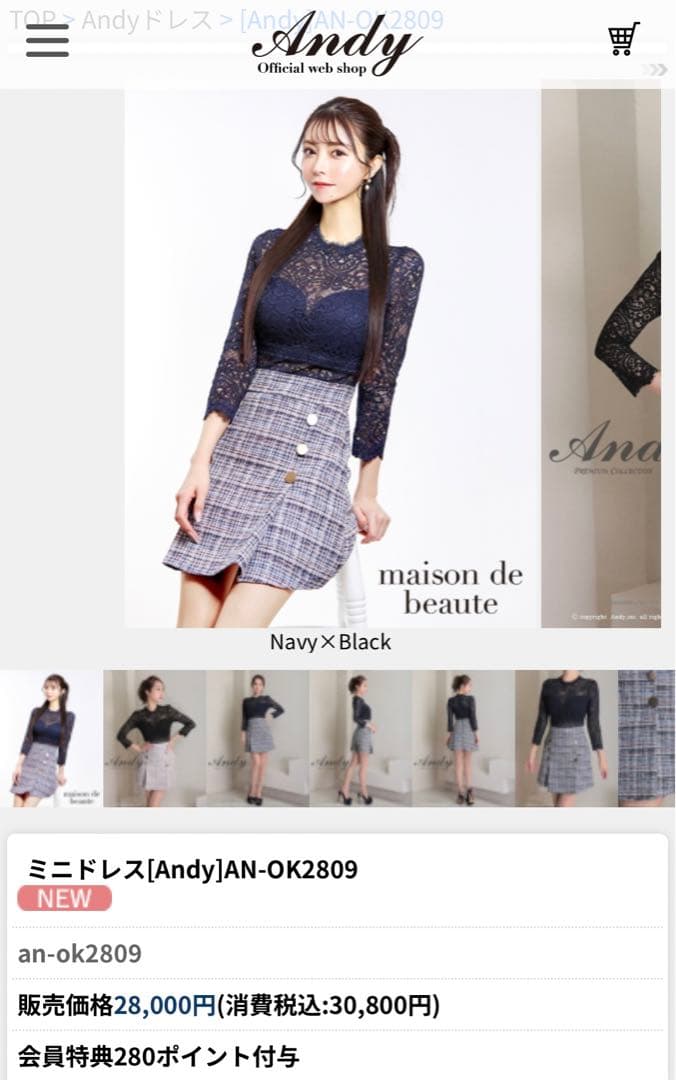The width and height of the screenshot is (676, 1080).
Task: Select the third thumbnail, the full-body front view
Action: (258, 738)
